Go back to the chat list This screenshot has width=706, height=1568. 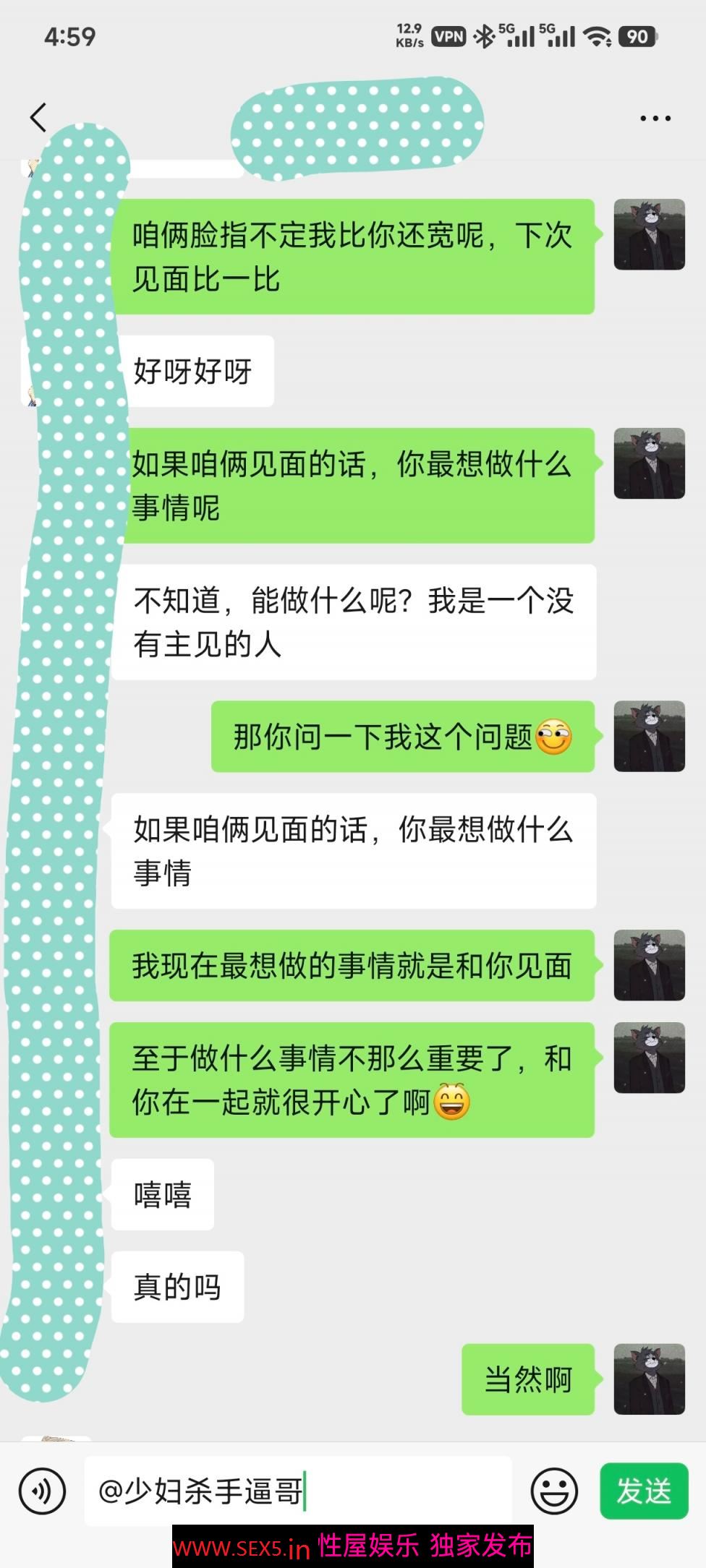tap(38, 117)
